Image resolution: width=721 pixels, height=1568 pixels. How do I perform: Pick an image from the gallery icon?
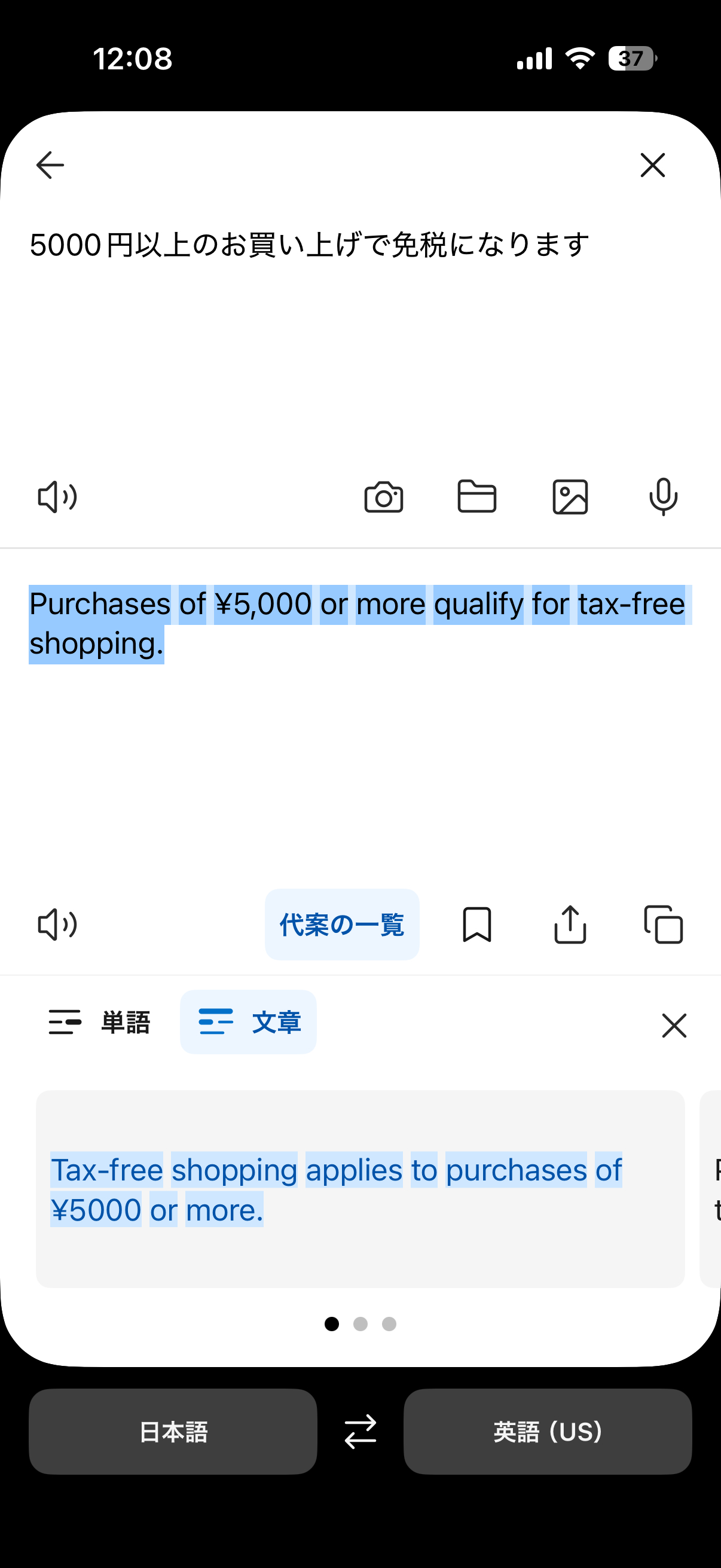tap(570, 497)
